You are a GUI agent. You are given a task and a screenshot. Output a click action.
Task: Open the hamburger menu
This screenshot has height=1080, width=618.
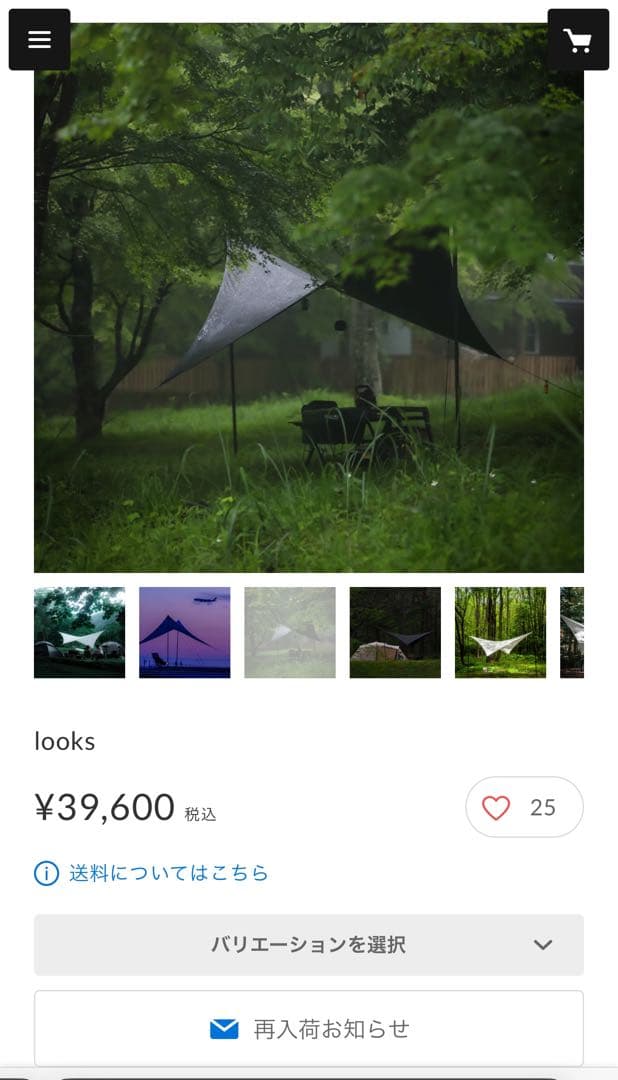tap(39, 39)
